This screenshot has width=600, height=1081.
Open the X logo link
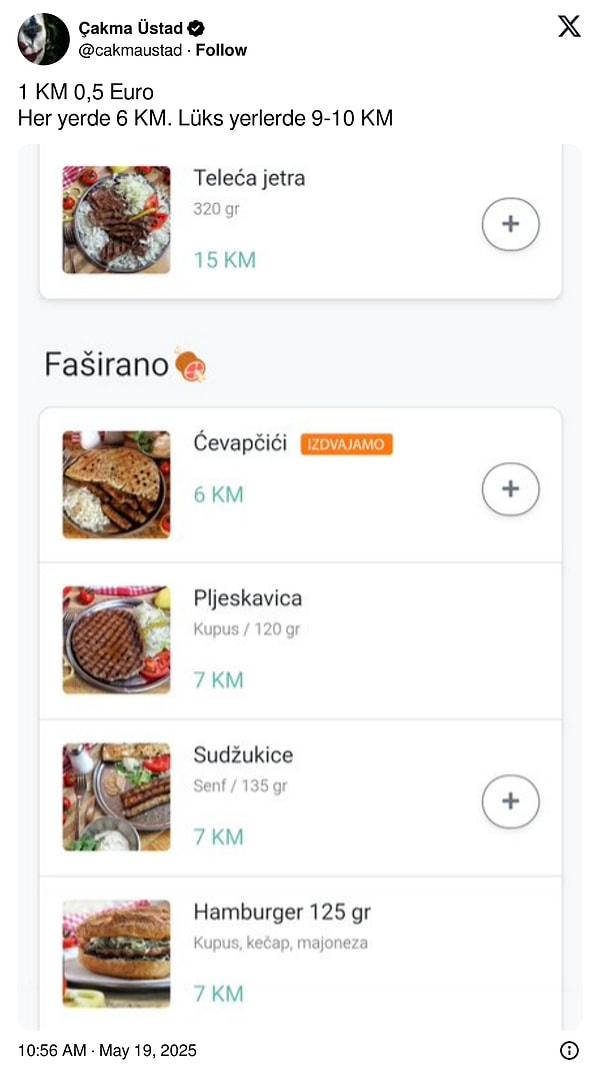pyautogui.click(x=569, y=27)
